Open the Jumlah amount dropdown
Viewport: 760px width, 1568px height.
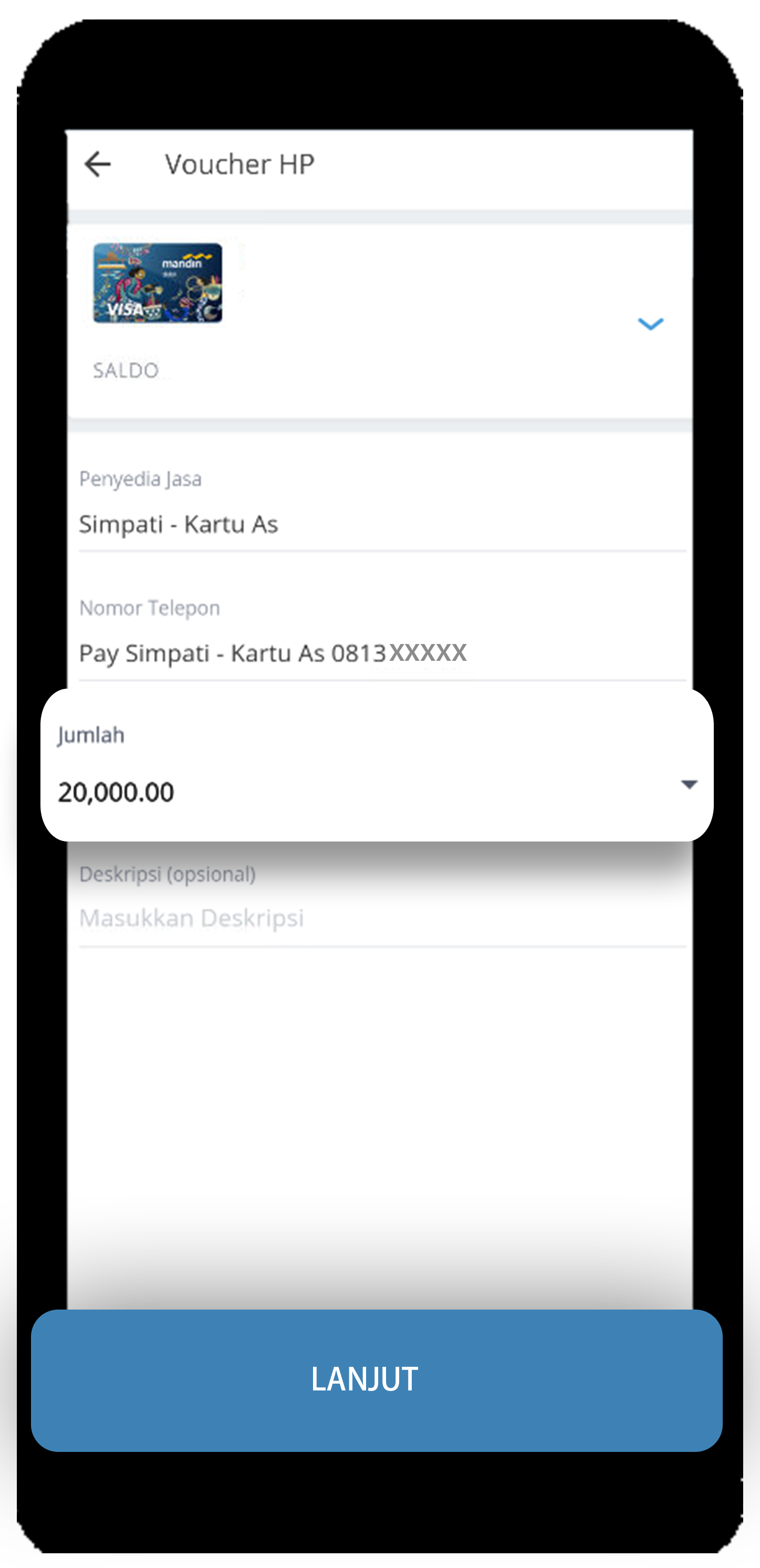point(377,766)
